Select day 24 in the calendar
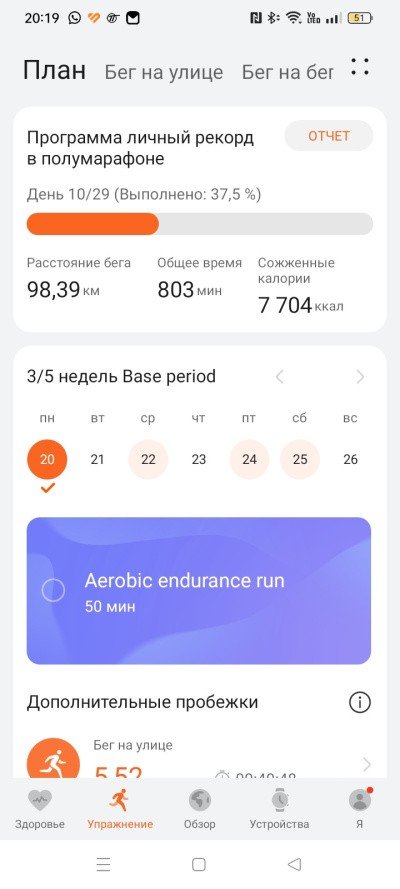The width and height of the screenshot is (400, 889). 249,459
